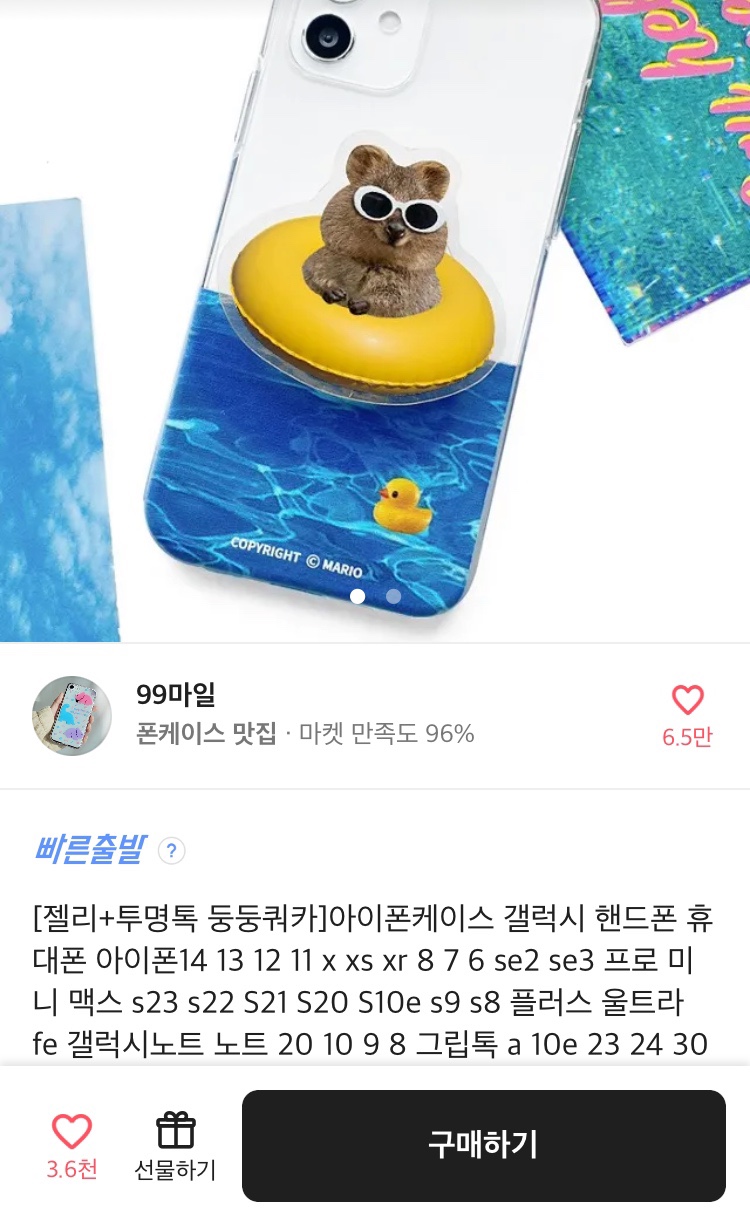
Task: Open the 빠른출발 help question mark
Action: click(172, 851)
